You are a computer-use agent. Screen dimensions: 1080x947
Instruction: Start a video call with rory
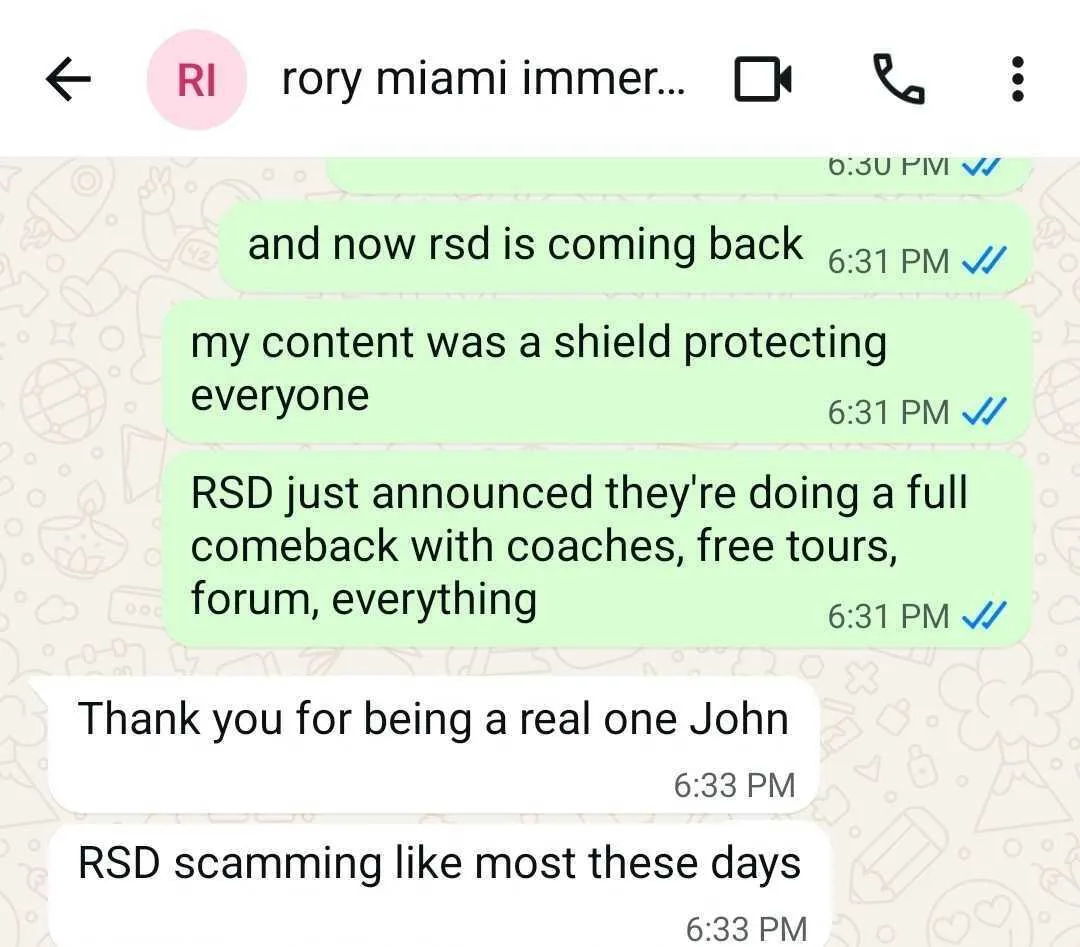coord(762,79)
